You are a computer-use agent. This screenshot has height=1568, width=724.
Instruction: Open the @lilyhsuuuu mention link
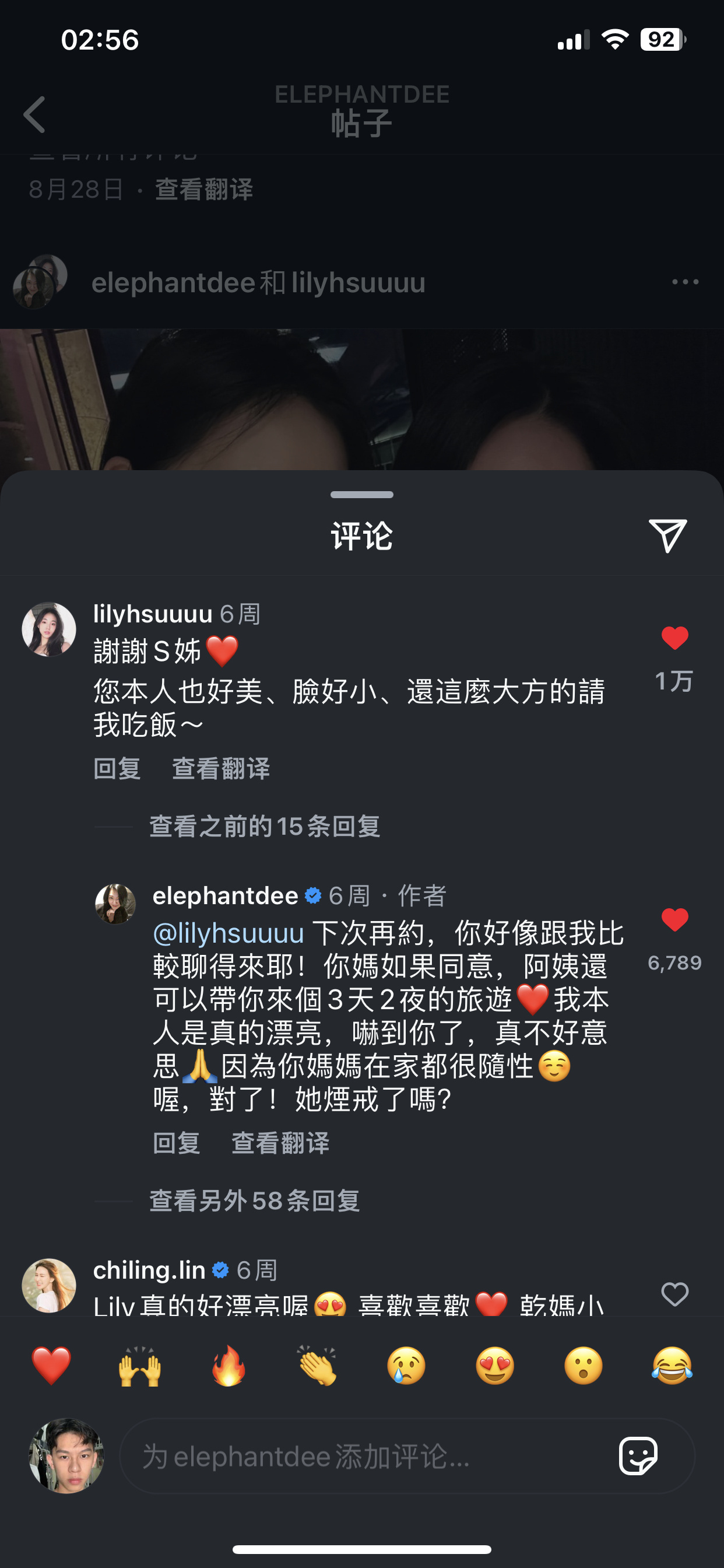[x=228, y=933]
